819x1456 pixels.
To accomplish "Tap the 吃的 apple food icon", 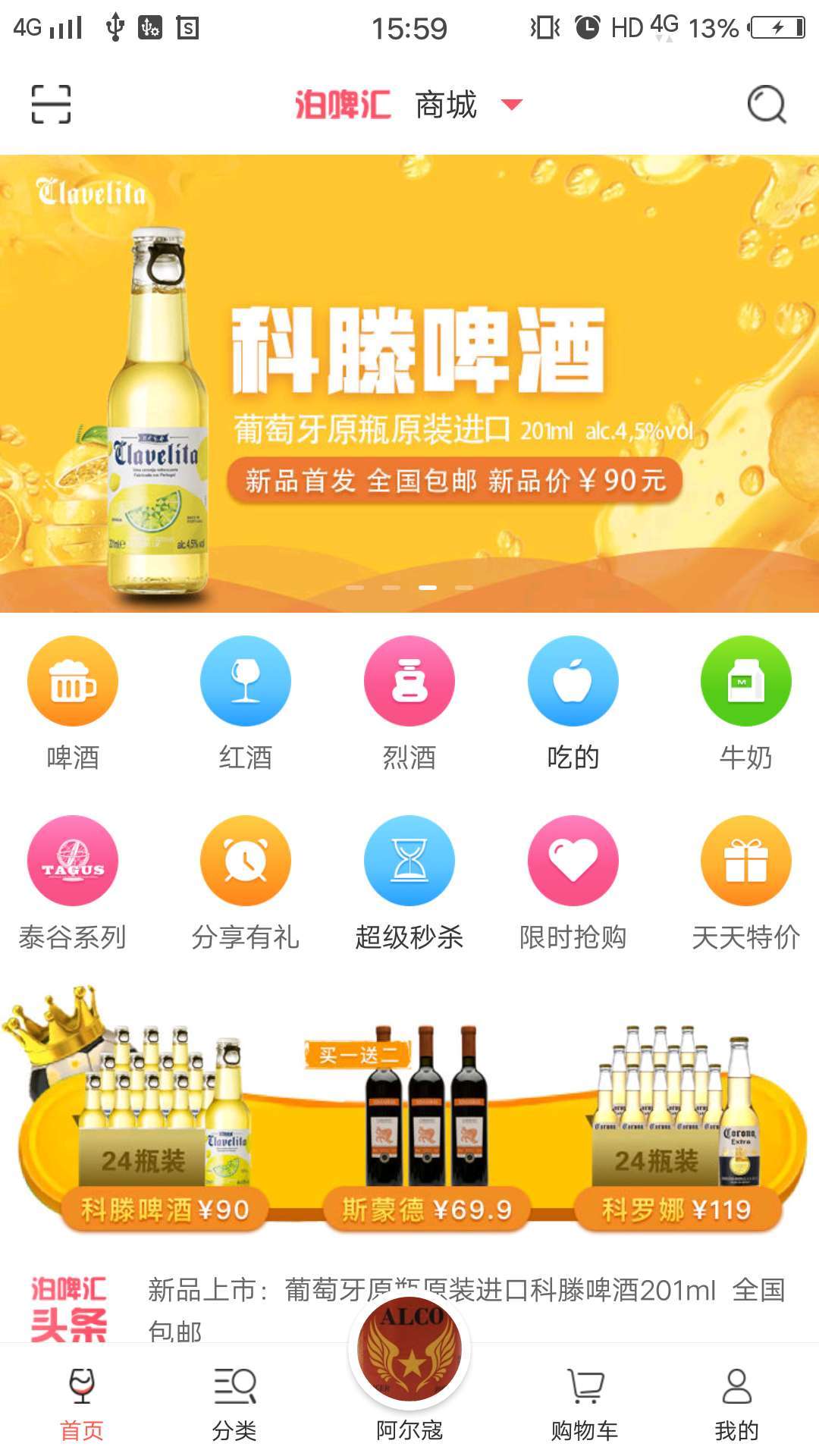I will (x=575, y=681).
